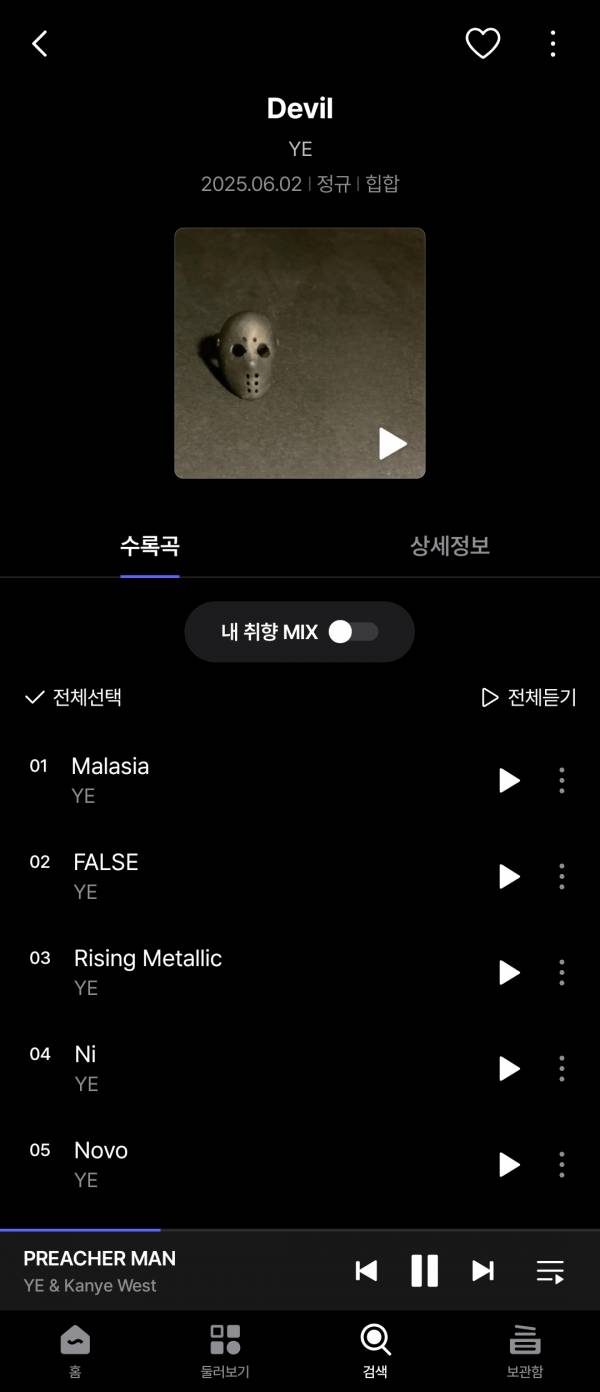Play the track Rising Metallic
600x1392 pixels.
point(509,972)
